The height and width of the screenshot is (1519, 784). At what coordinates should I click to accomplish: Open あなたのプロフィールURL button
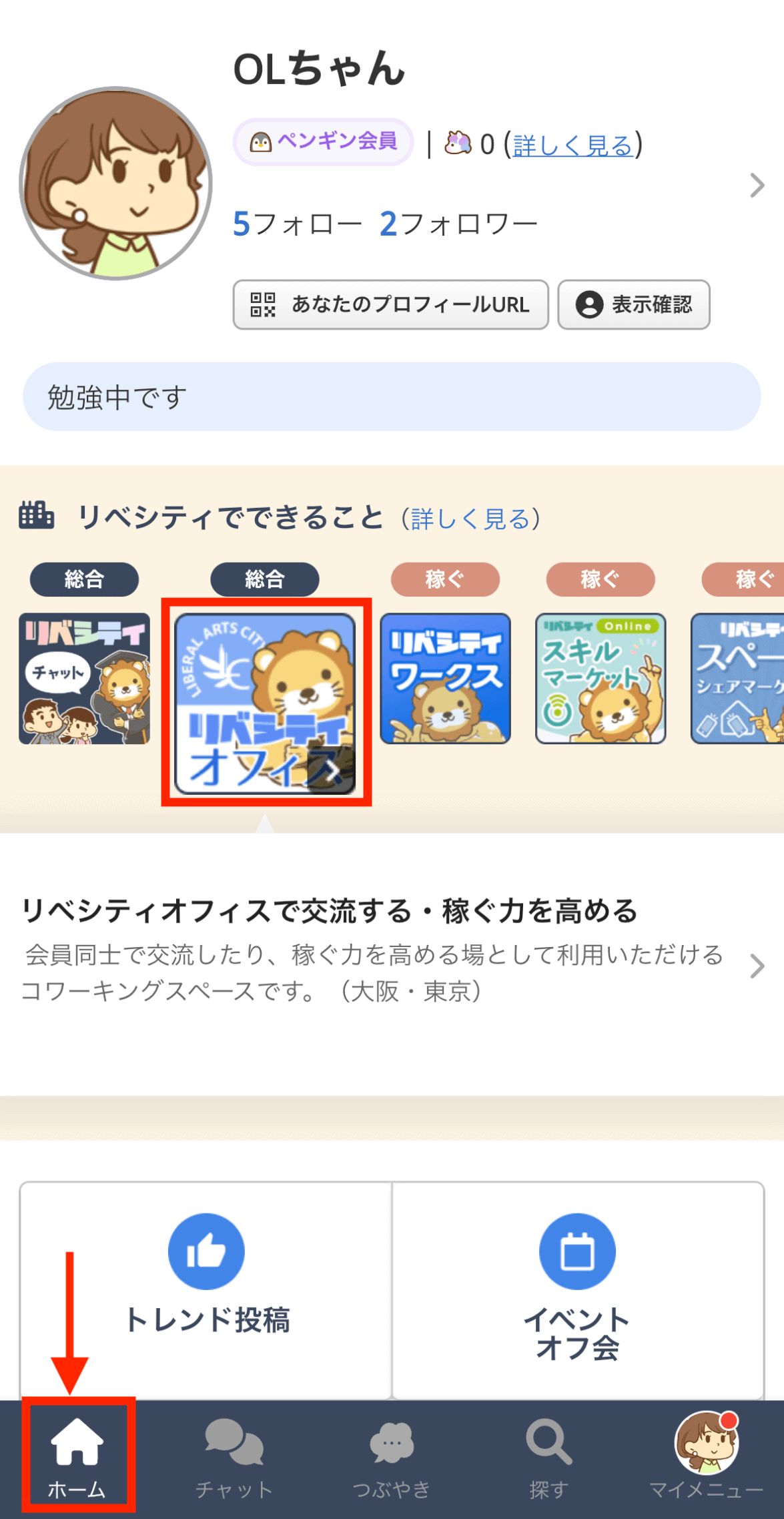tap(390, 304)
